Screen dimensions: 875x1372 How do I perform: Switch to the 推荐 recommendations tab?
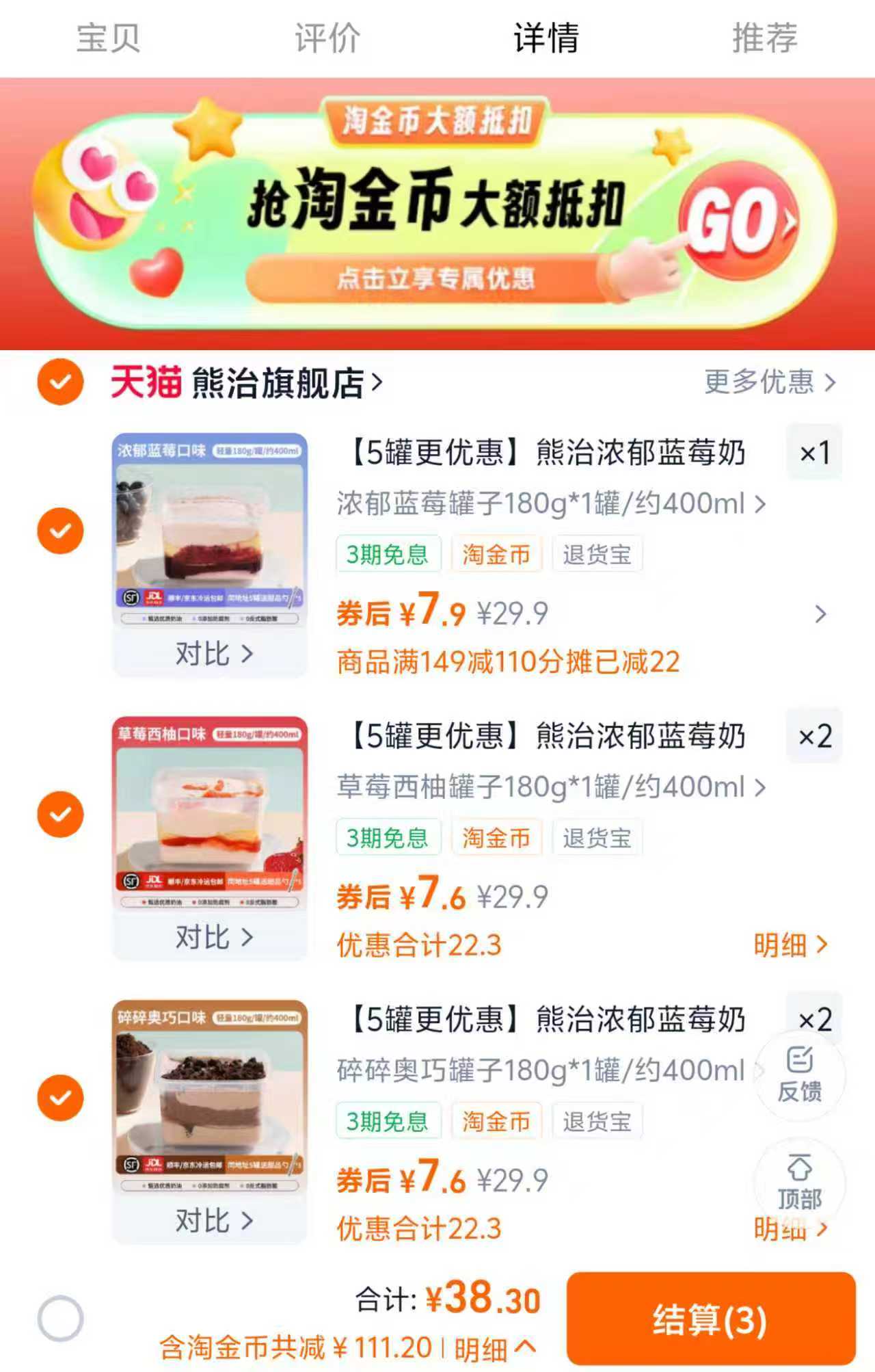click(764, 39)
